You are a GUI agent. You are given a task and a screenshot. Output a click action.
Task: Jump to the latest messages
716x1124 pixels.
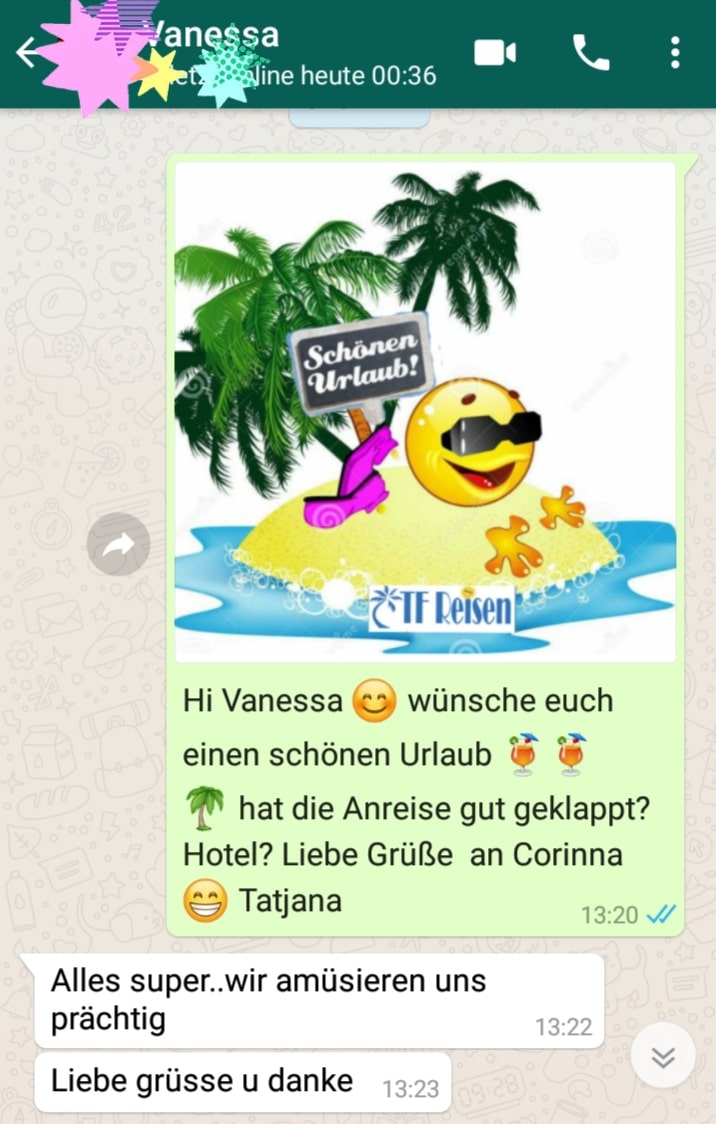(663, 1056)
